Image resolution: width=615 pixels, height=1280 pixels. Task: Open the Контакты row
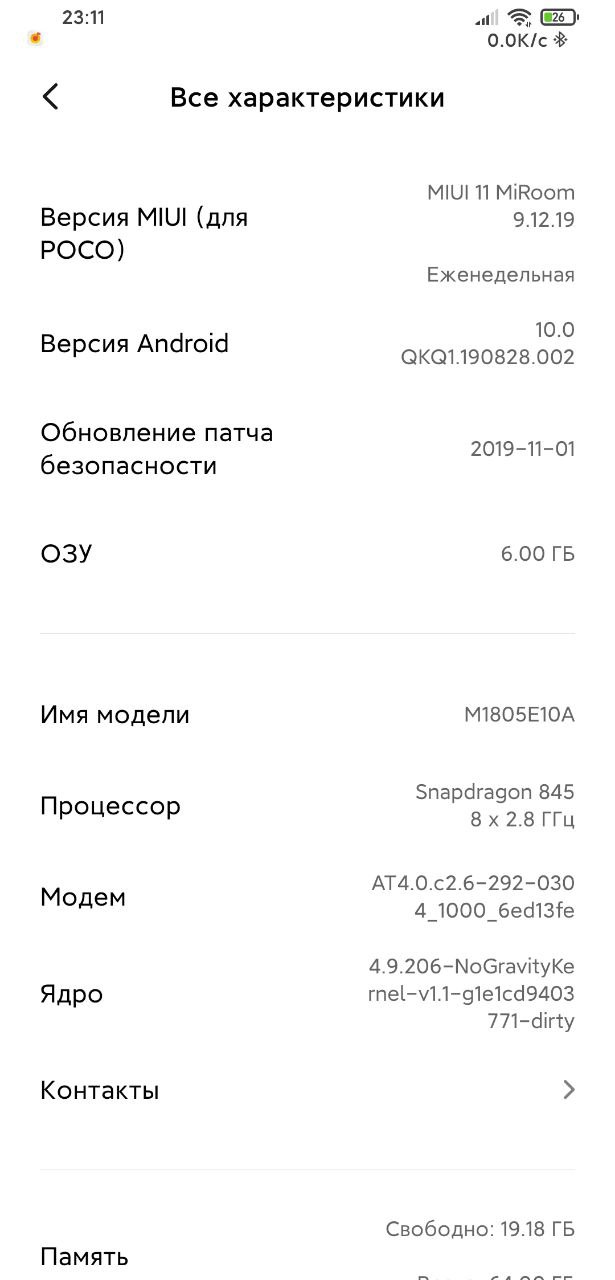(307, 1090)
